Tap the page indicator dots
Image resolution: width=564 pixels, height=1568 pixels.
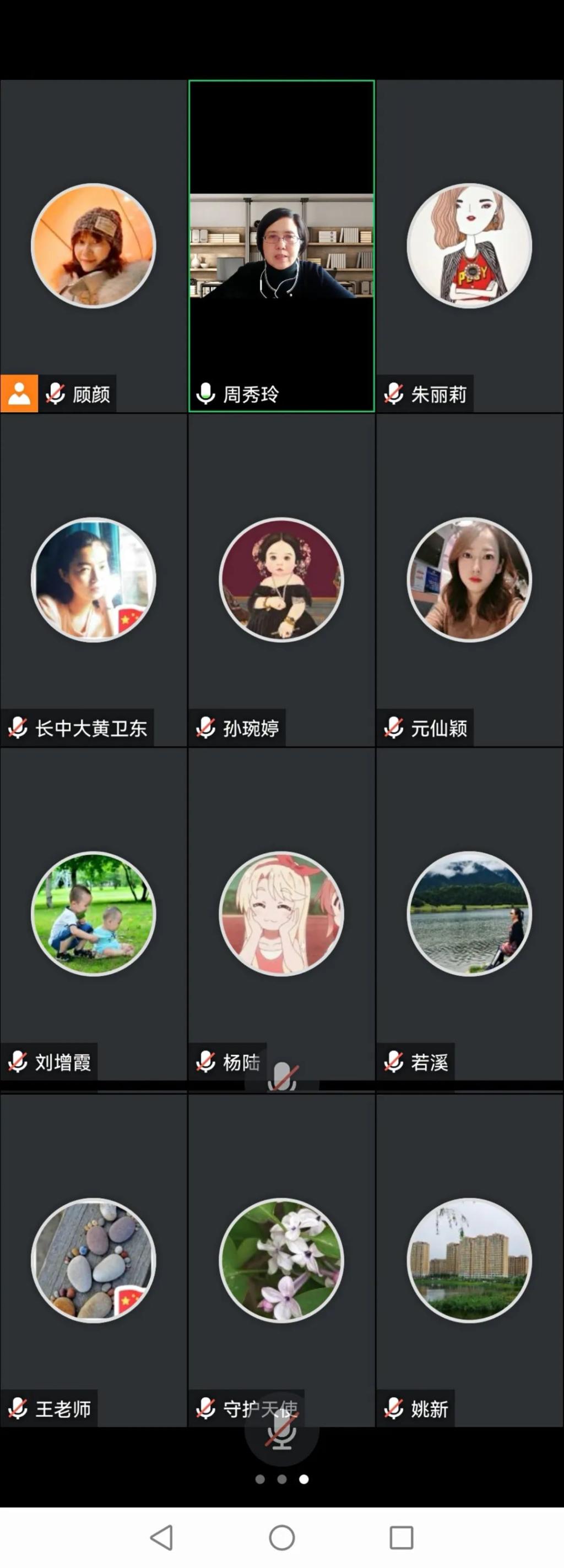tap(281, 1479)
